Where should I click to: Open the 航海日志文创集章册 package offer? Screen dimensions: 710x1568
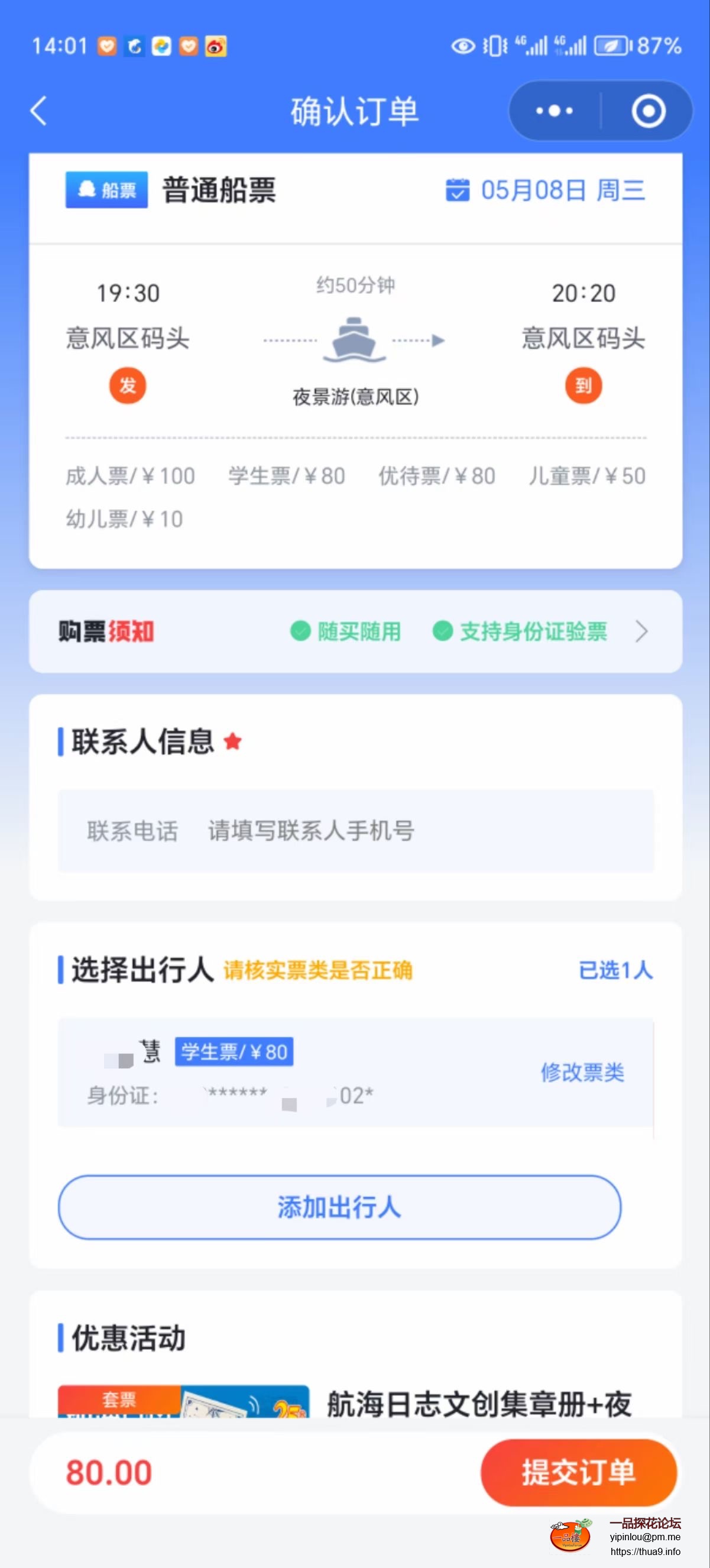pos(478,1404)
